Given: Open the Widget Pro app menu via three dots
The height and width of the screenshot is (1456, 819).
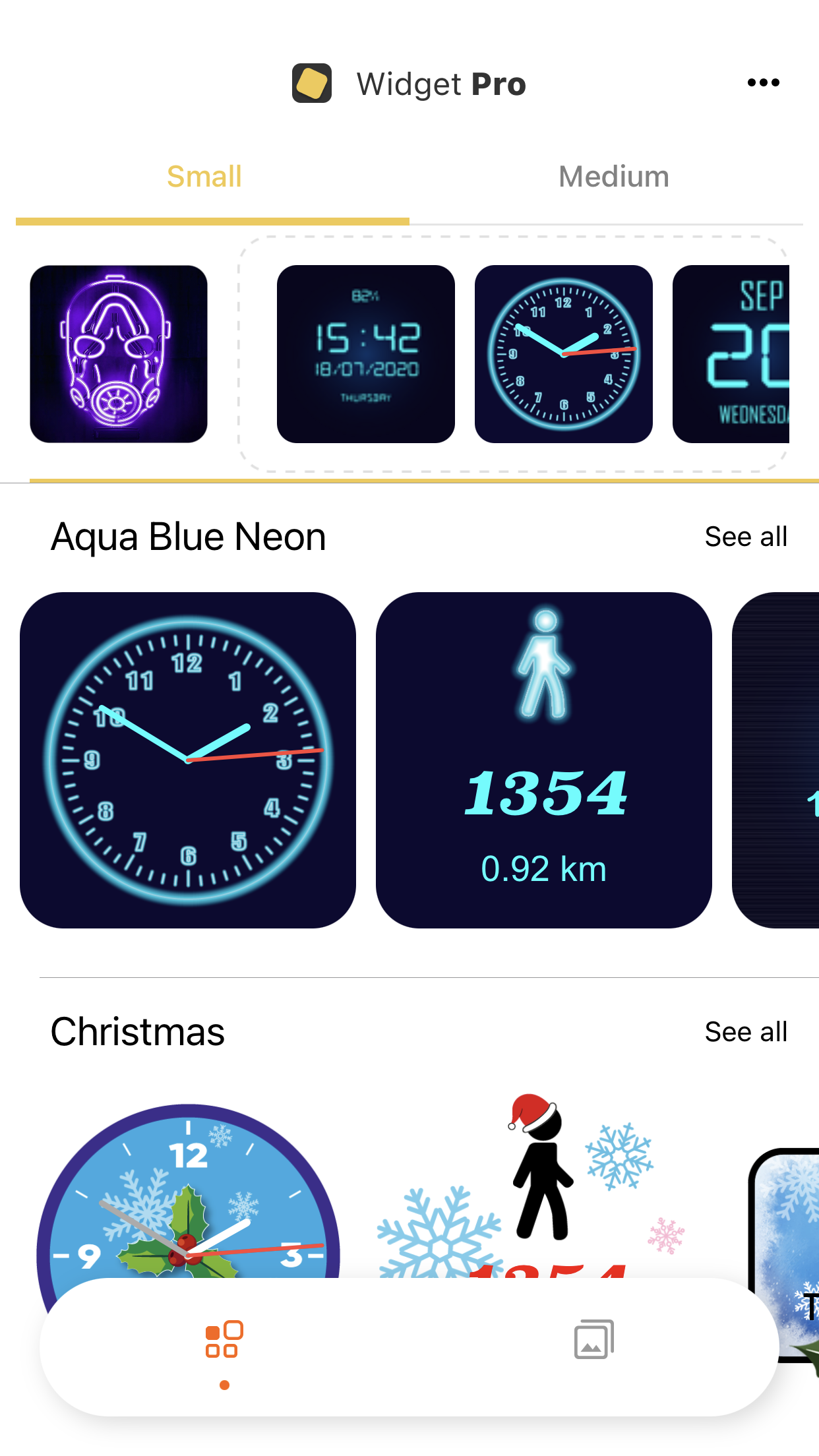Looking at the screenshot, I should click(x=763, y=82).
